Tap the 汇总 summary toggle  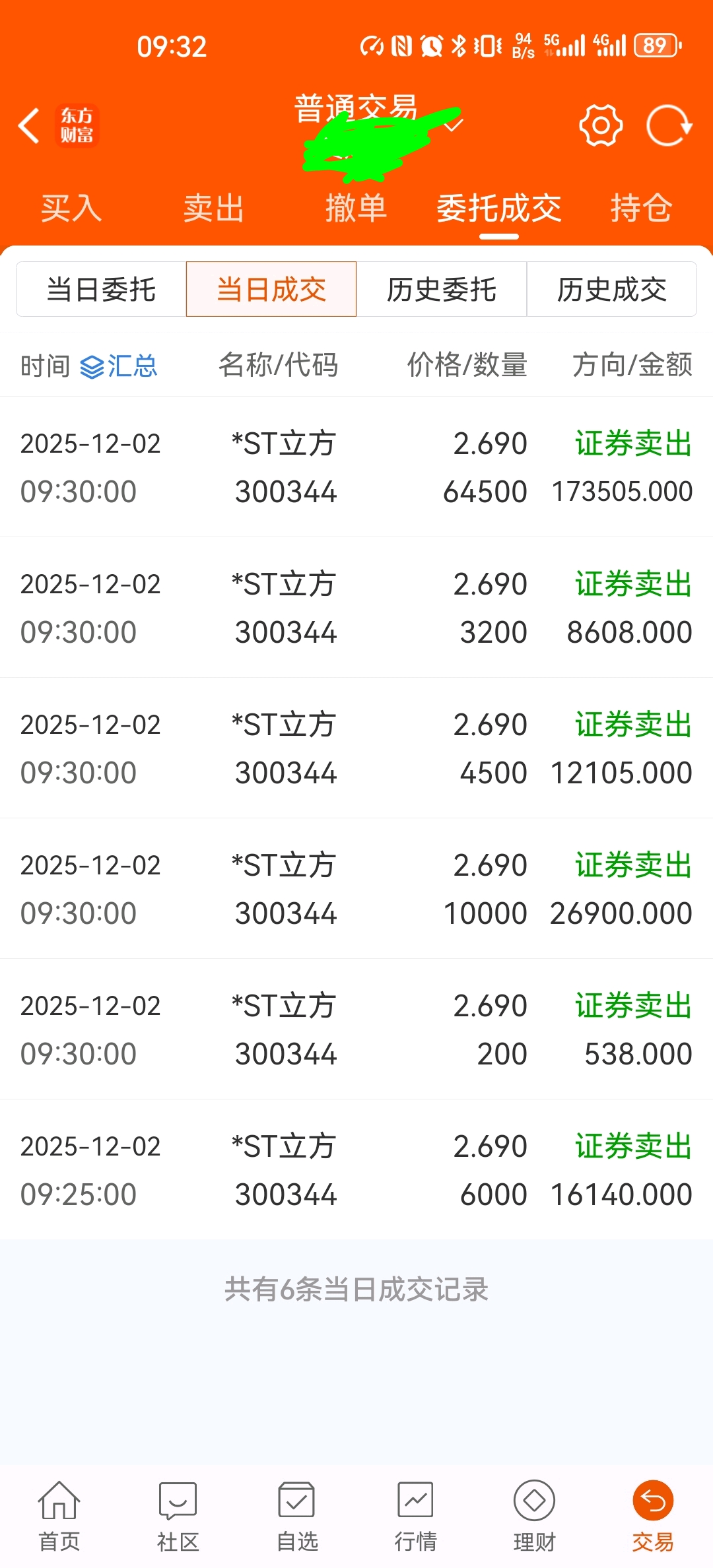(x=119, y=366)
